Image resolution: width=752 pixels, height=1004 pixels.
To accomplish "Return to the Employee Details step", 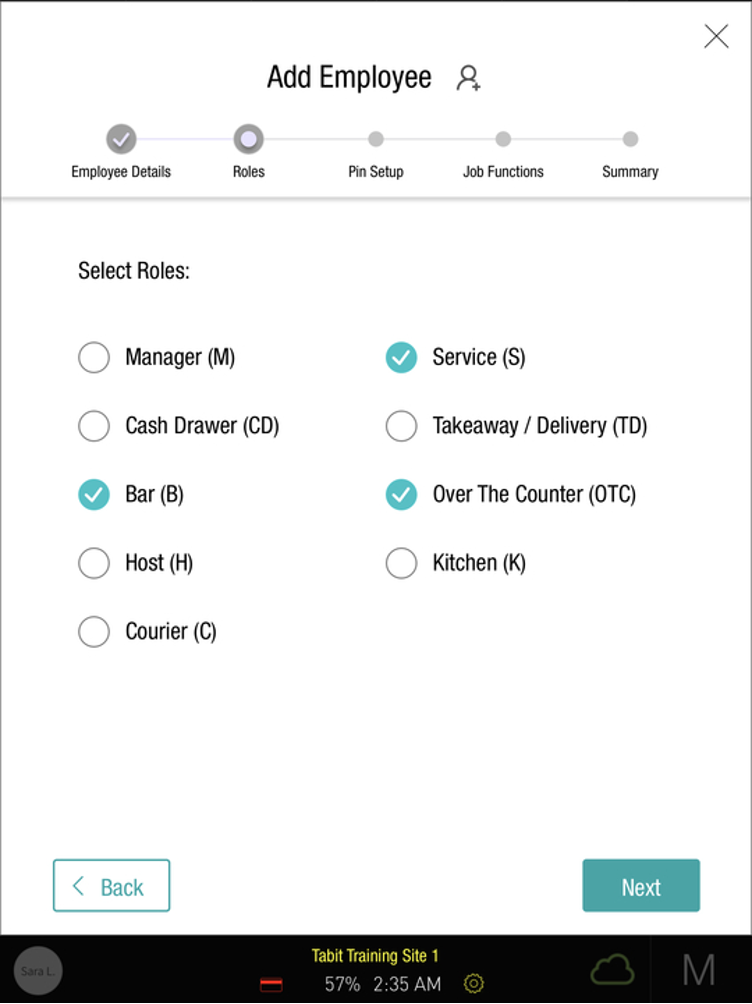I will click(121, 140).
